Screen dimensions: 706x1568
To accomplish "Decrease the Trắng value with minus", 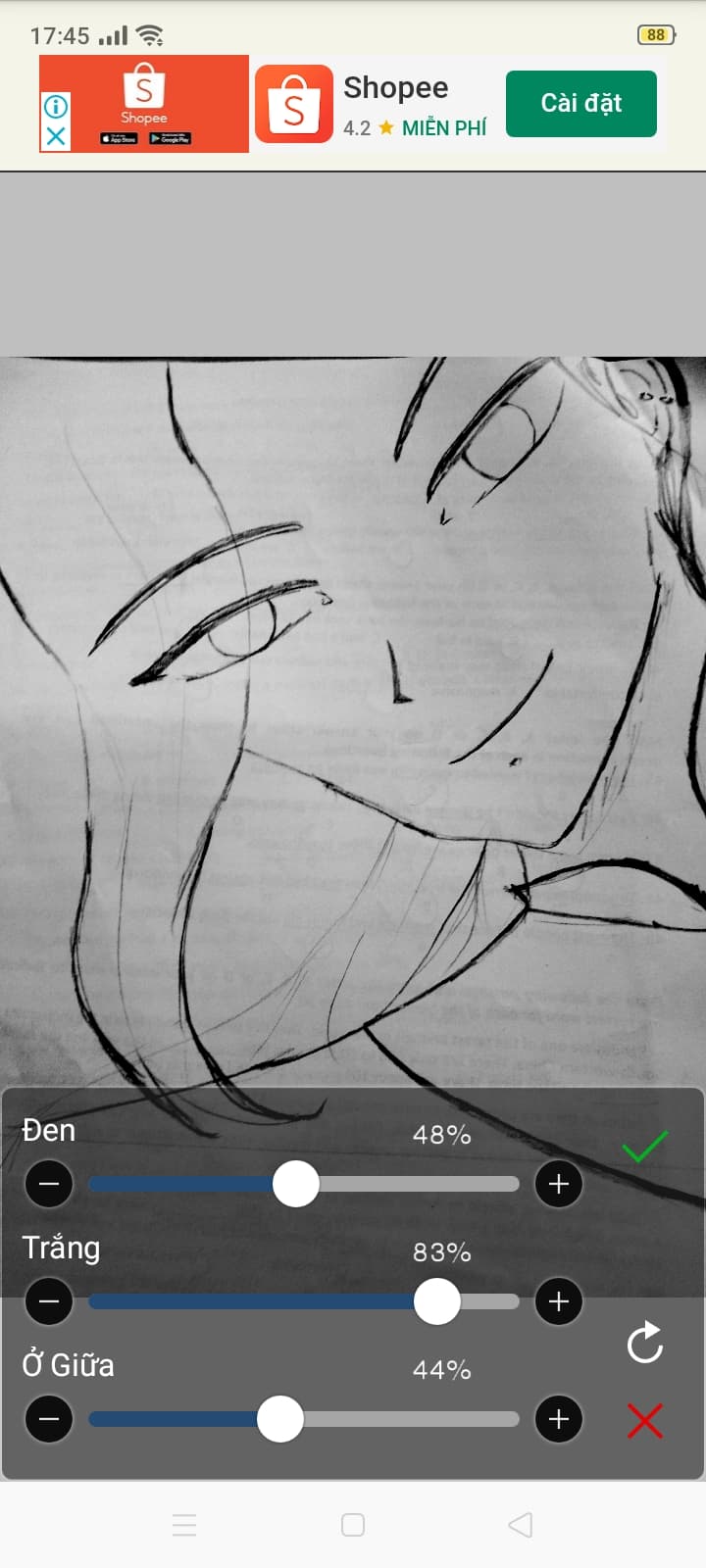I will tap(49, 1301).
